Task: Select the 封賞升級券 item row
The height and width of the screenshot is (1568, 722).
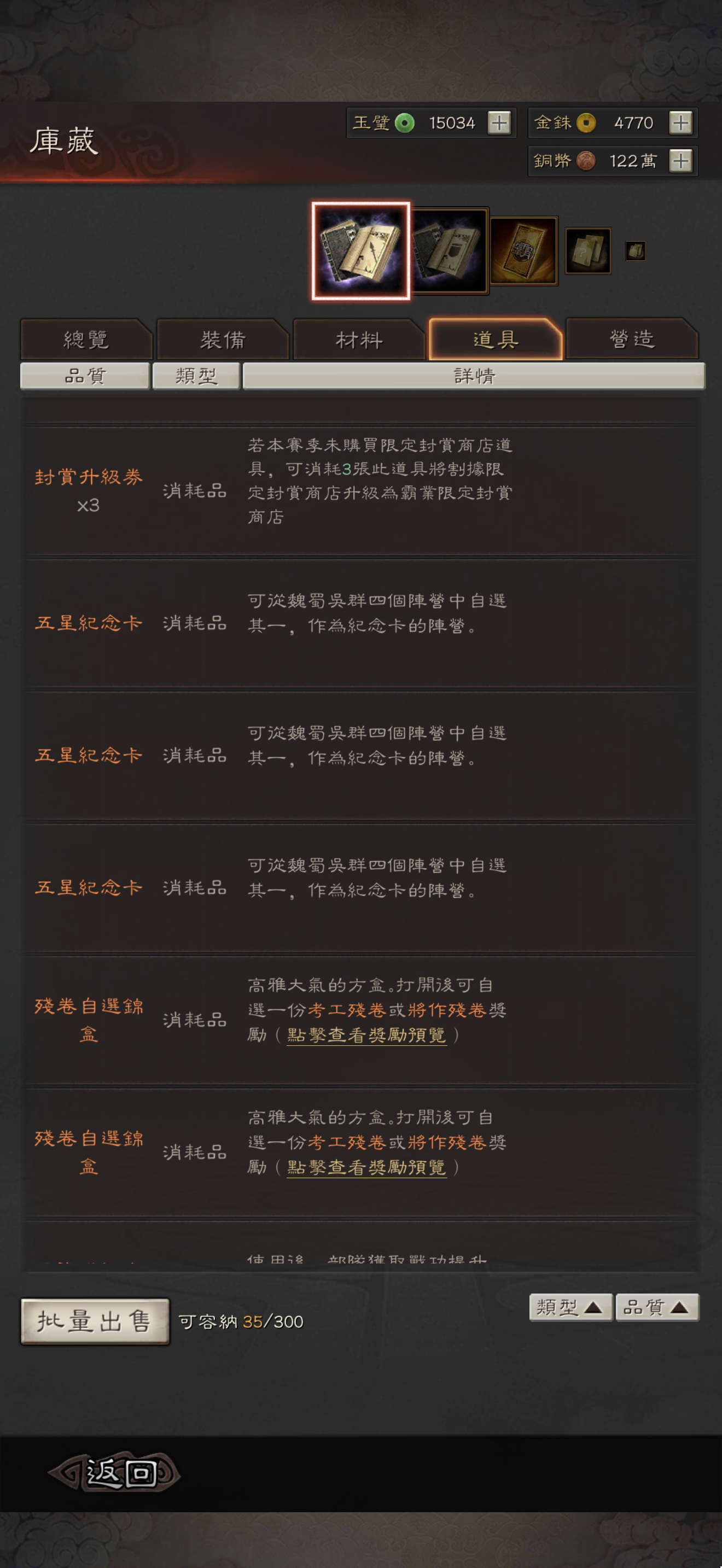Action: (x=361, y=490)
